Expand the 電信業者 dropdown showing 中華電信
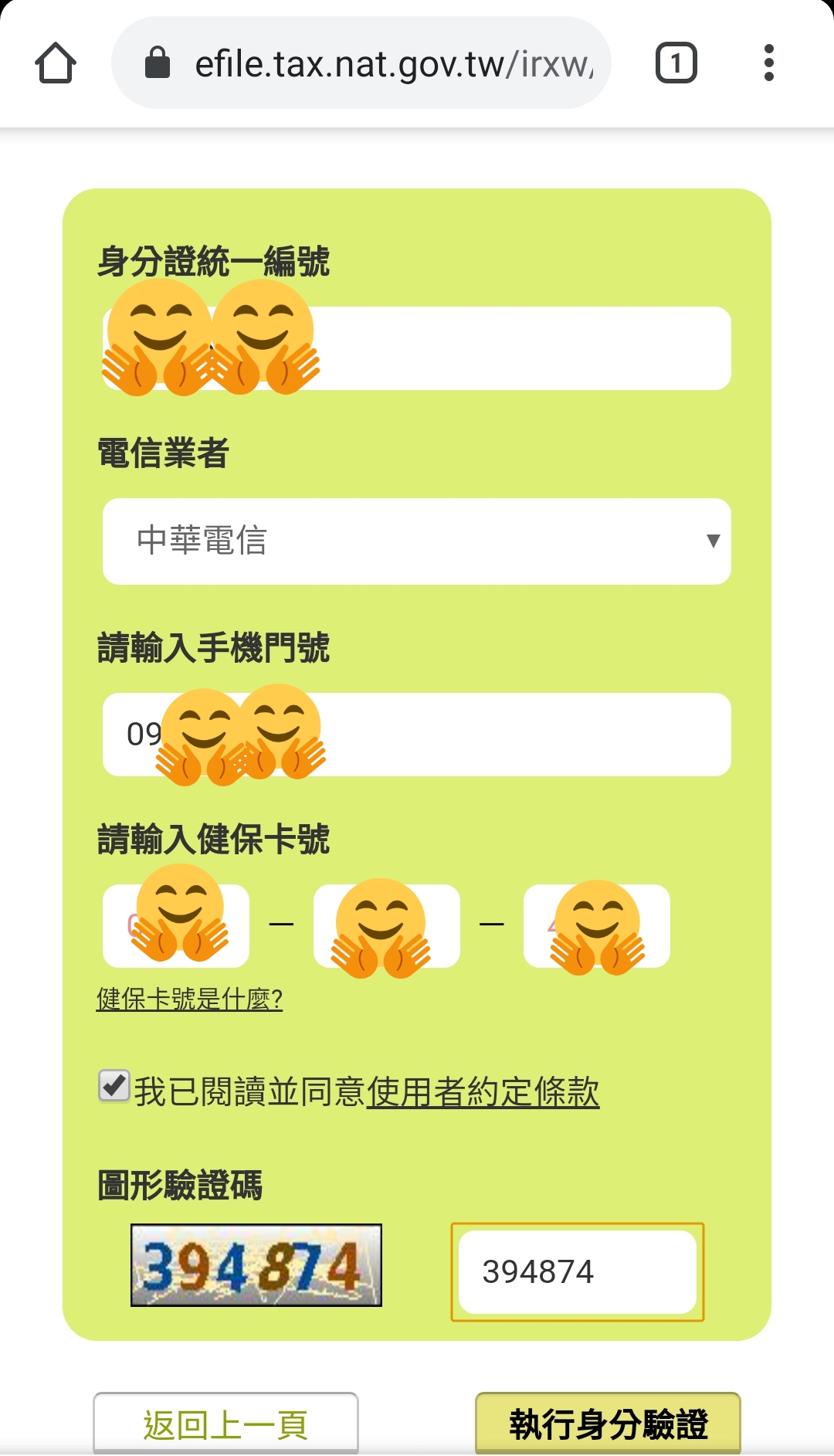The width and height of the screenshot is (834, 1456). (x=417, y=541)
